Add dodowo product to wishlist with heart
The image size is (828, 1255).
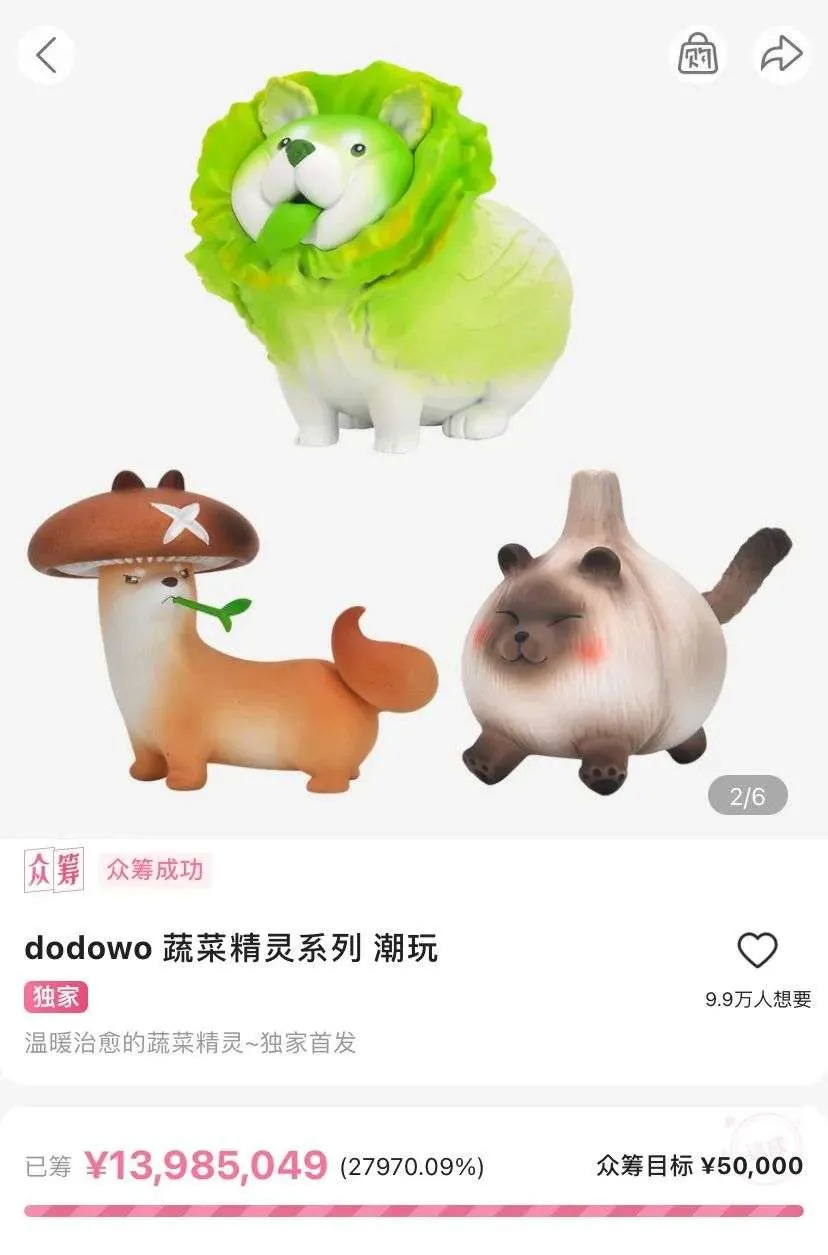757,950
